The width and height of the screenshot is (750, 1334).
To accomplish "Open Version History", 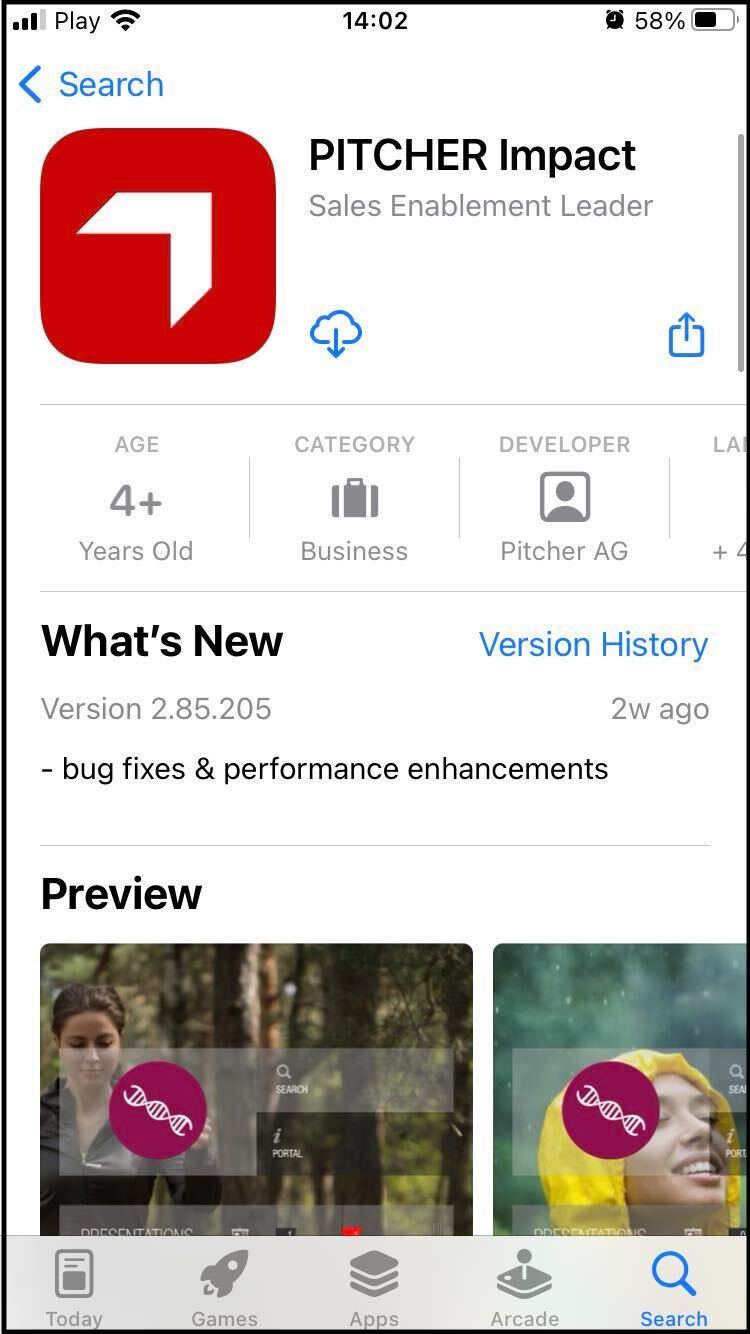I will click(x=593, y=645).
